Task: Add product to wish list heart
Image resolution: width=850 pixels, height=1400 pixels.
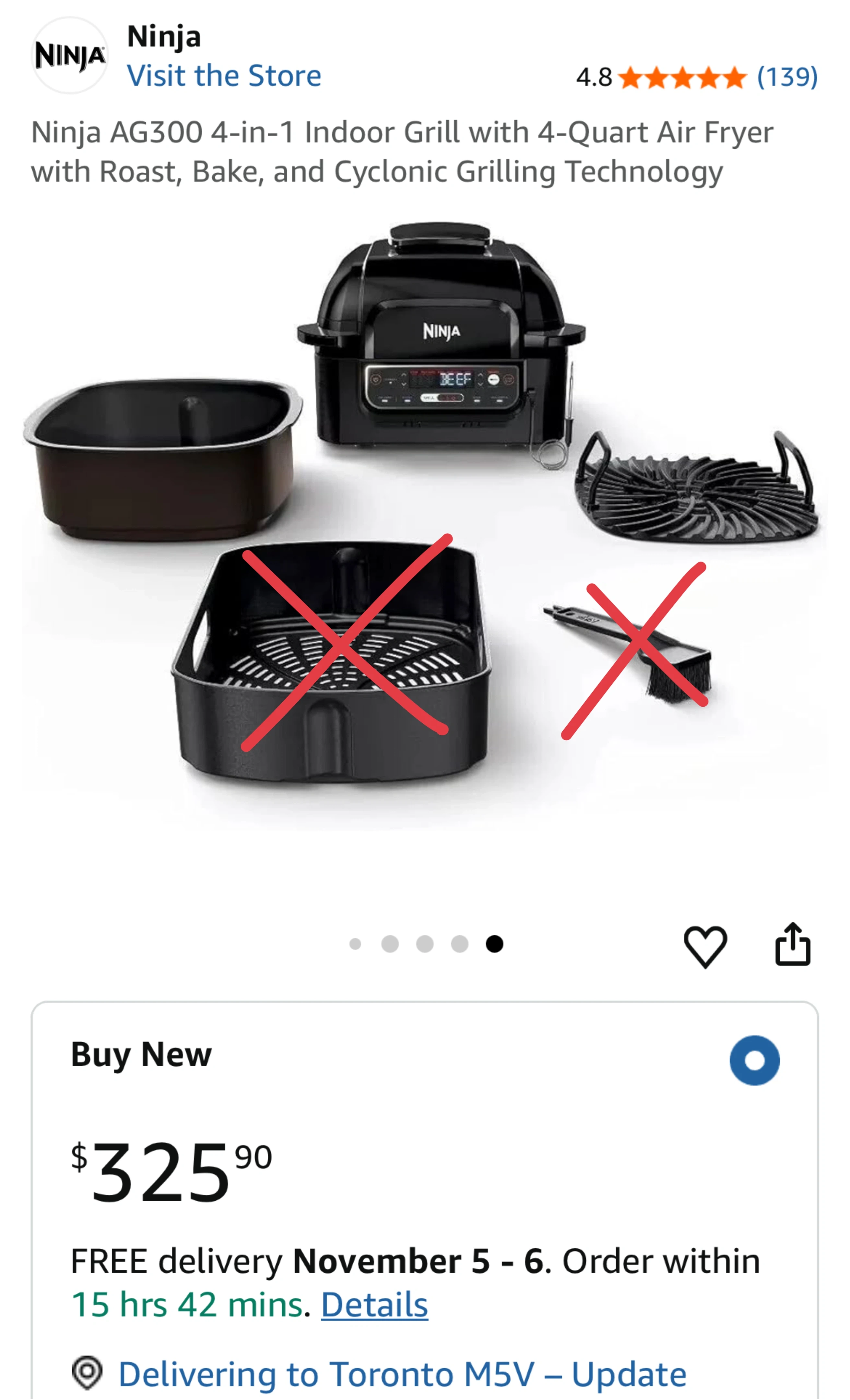Action: [704, 946]
